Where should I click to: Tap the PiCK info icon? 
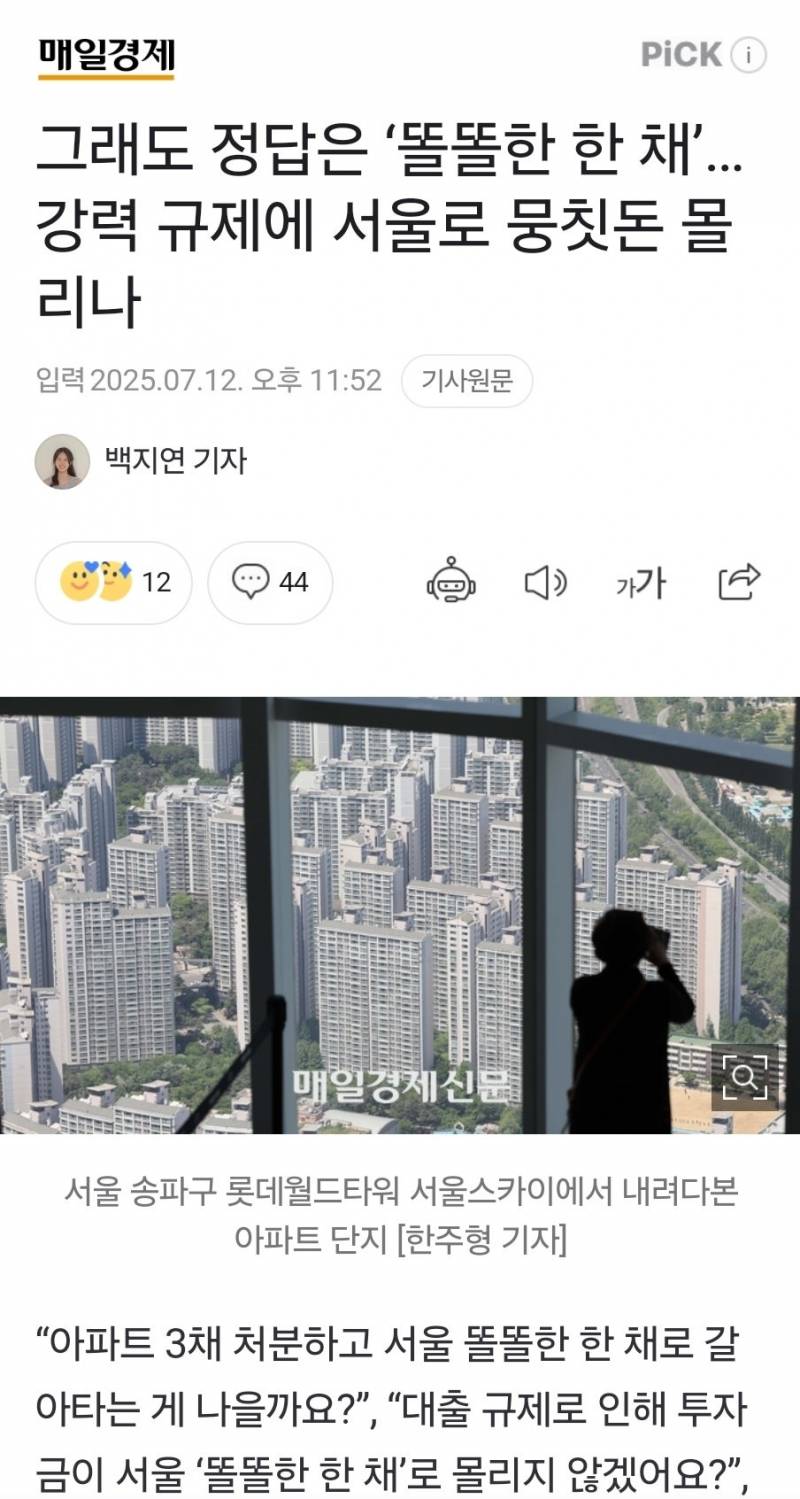click(x=748, y=55)
